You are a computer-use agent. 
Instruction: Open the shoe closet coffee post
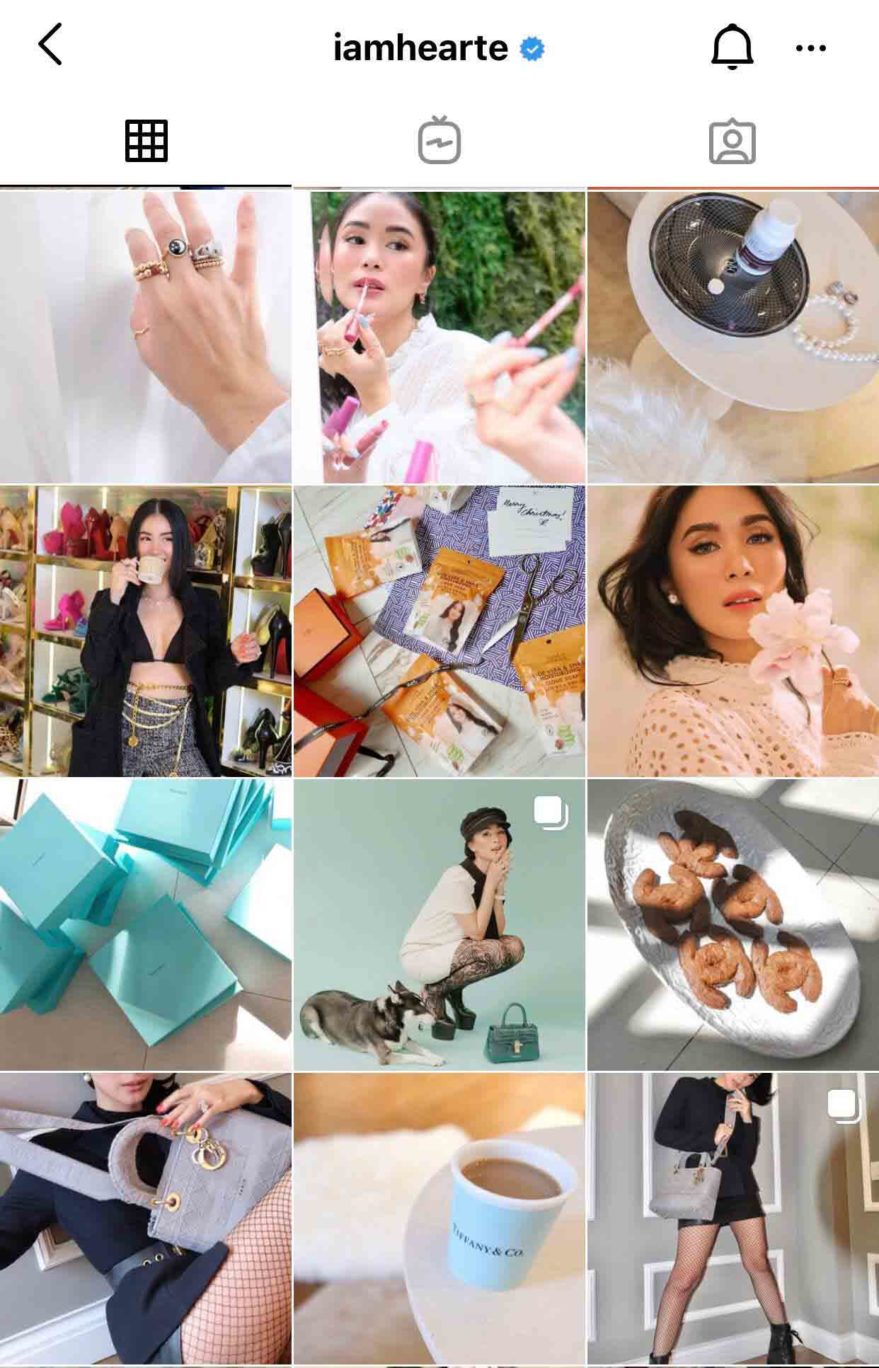point(146,631)
